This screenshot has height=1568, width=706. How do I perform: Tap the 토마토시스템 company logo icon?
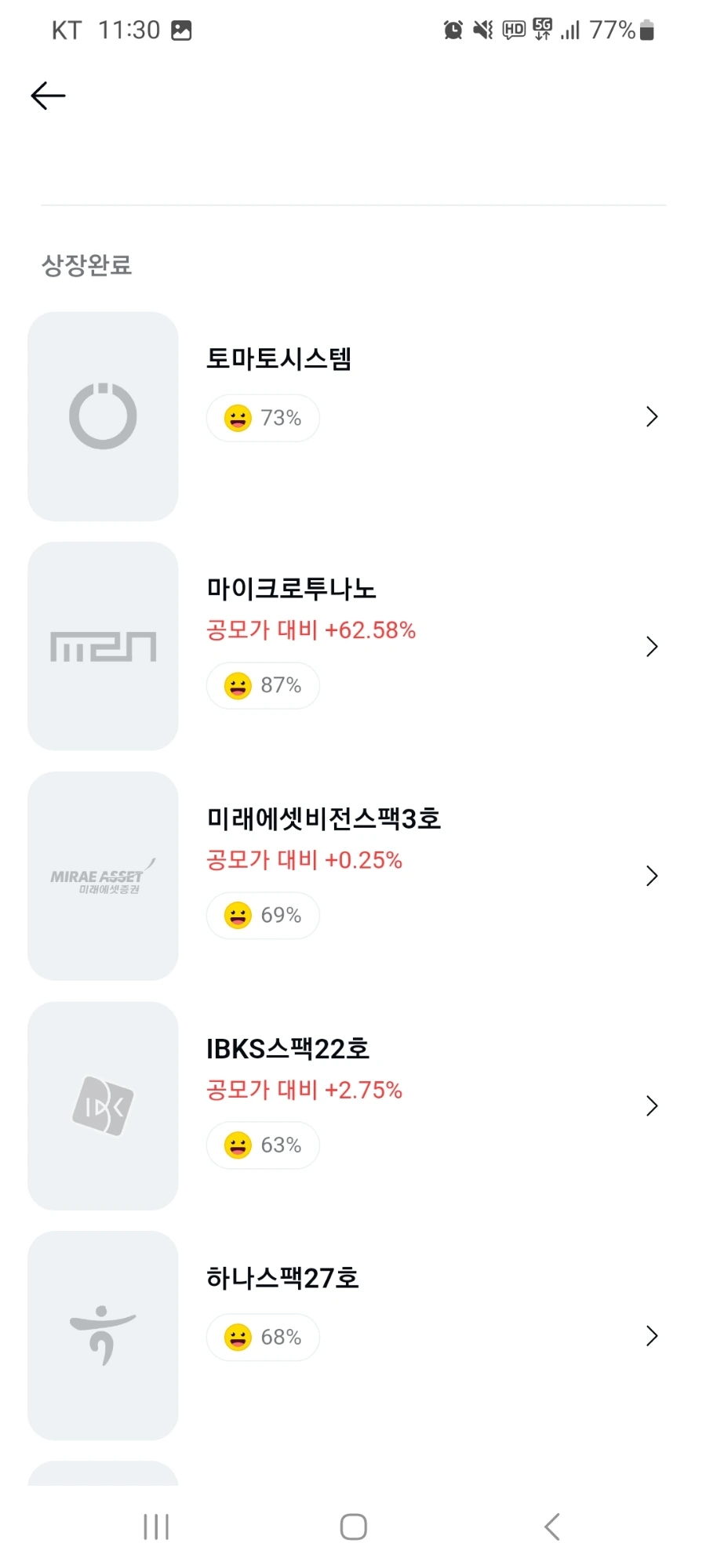103,416
